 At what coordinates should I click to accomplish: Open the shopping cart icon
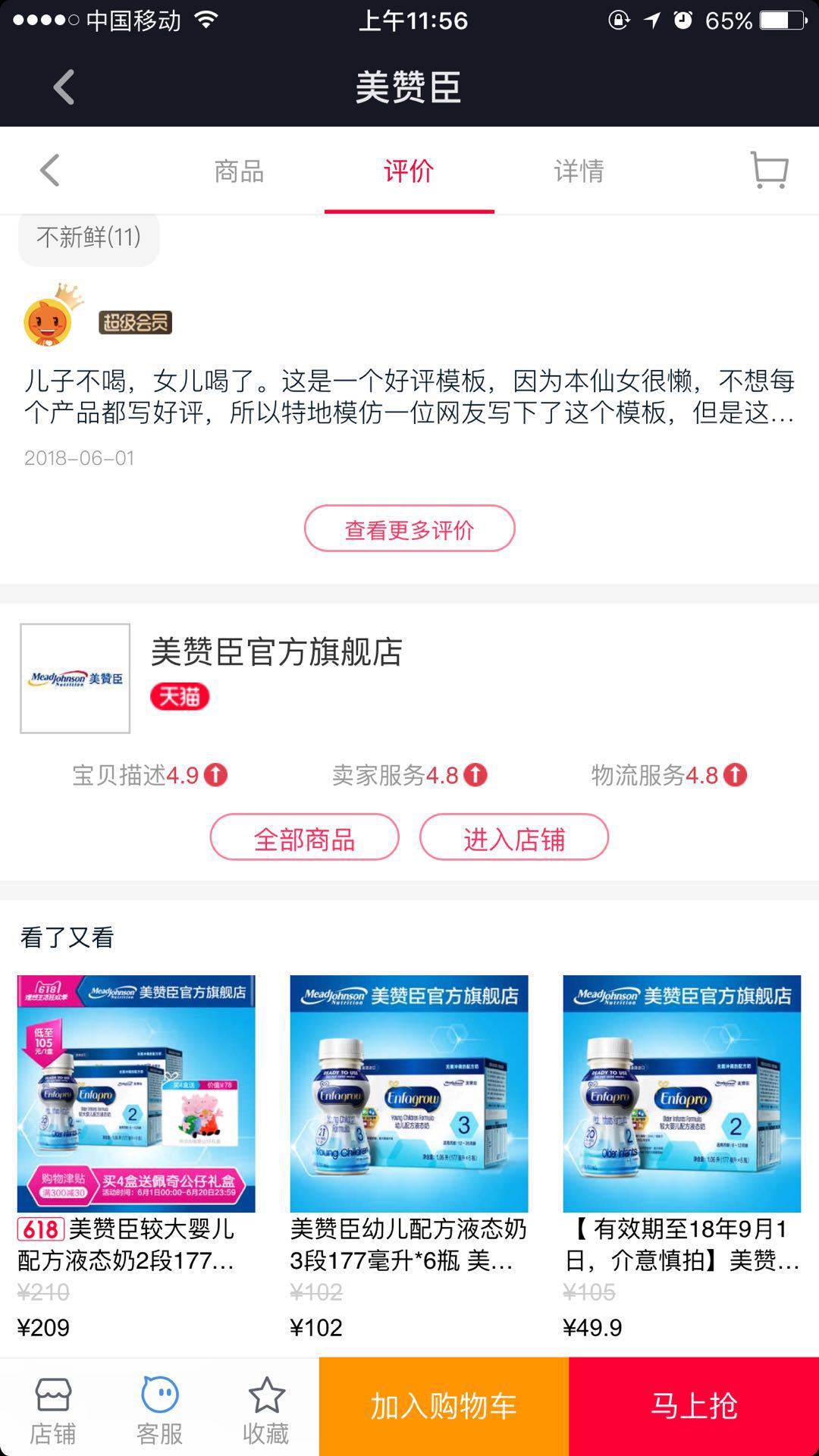coord(769,170)
